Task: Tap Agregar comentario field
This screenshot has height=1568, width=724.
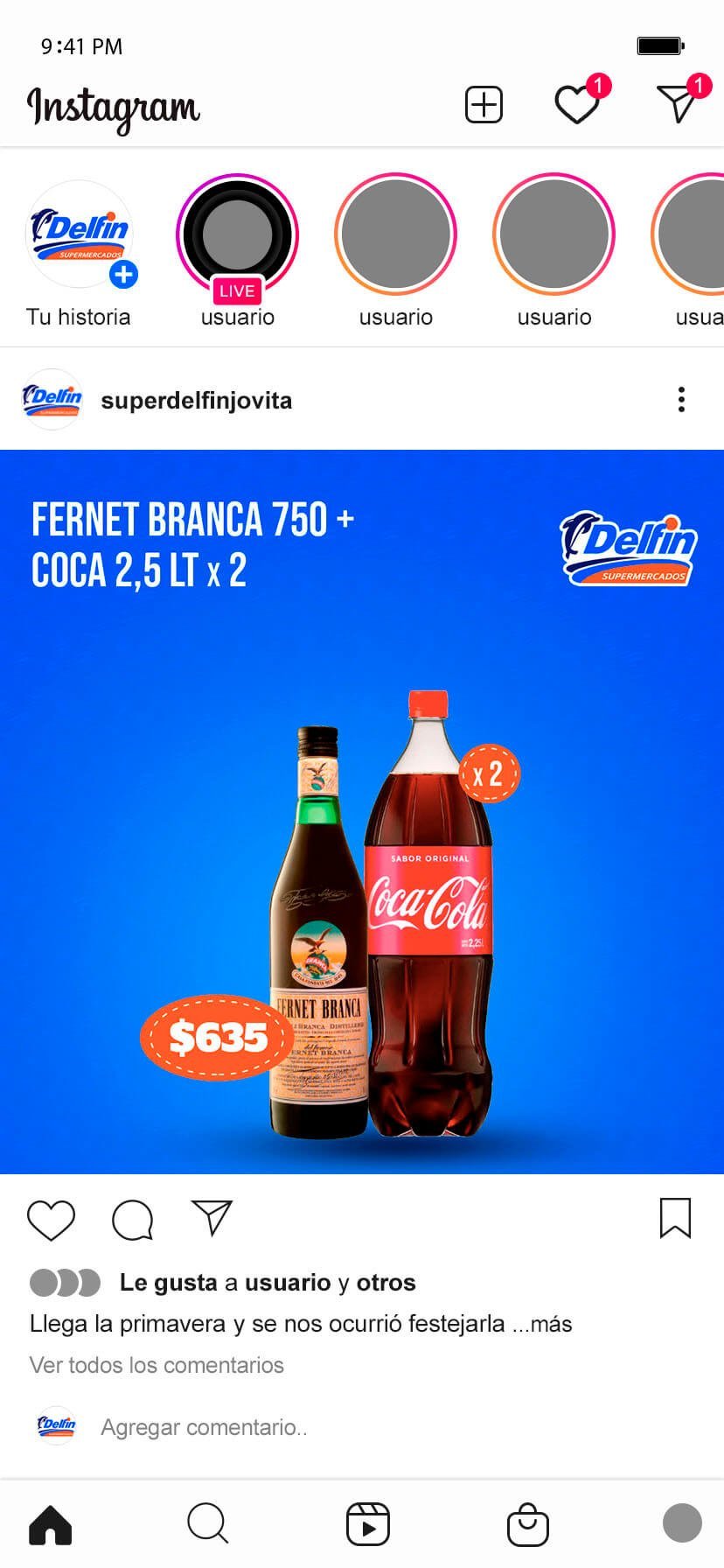Action: tap(204, 1427)
